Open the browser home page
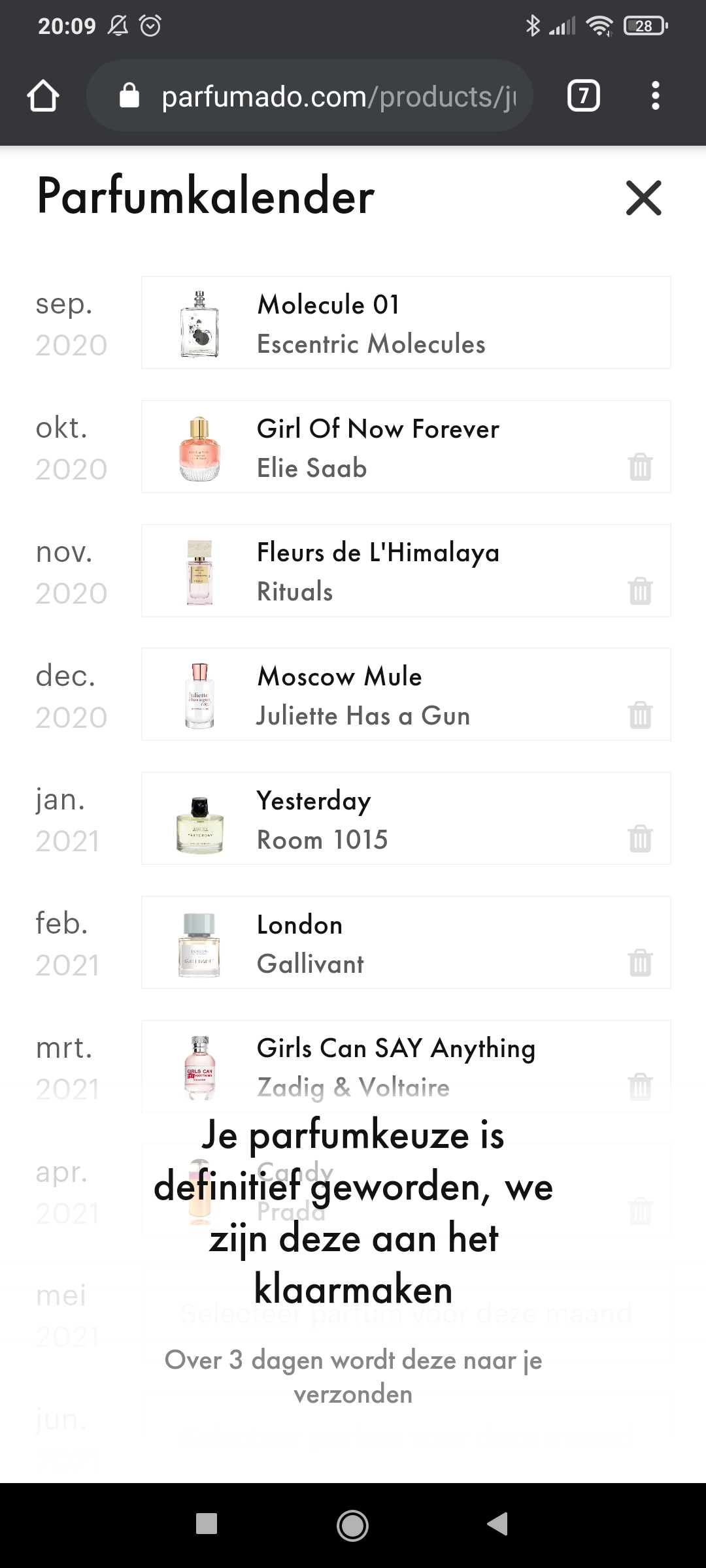The height and width of the screenshot is (1568, 706). pos(43,96)
